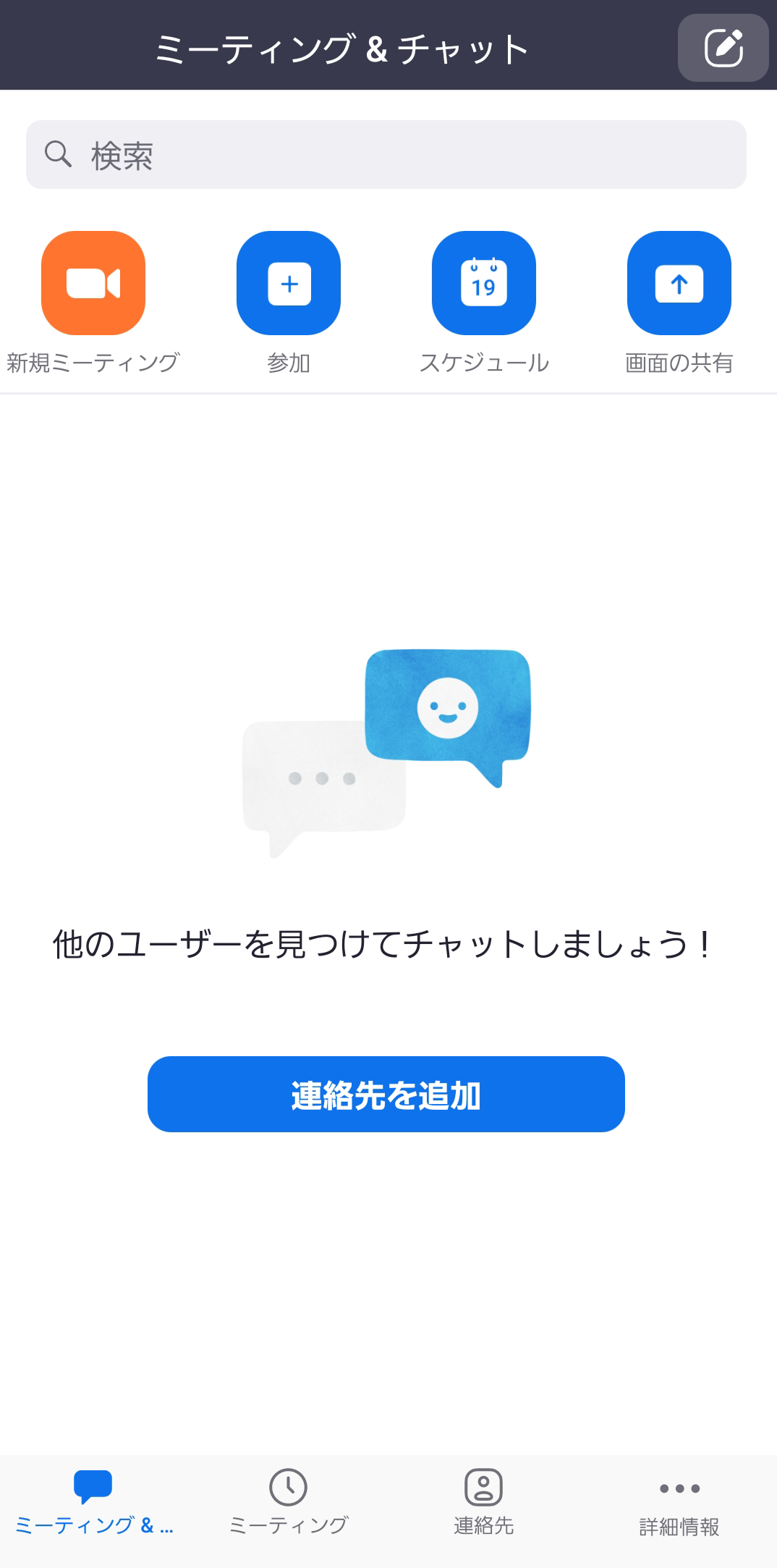Open スケジュール to schedule a meeting

tap(484, 283)
